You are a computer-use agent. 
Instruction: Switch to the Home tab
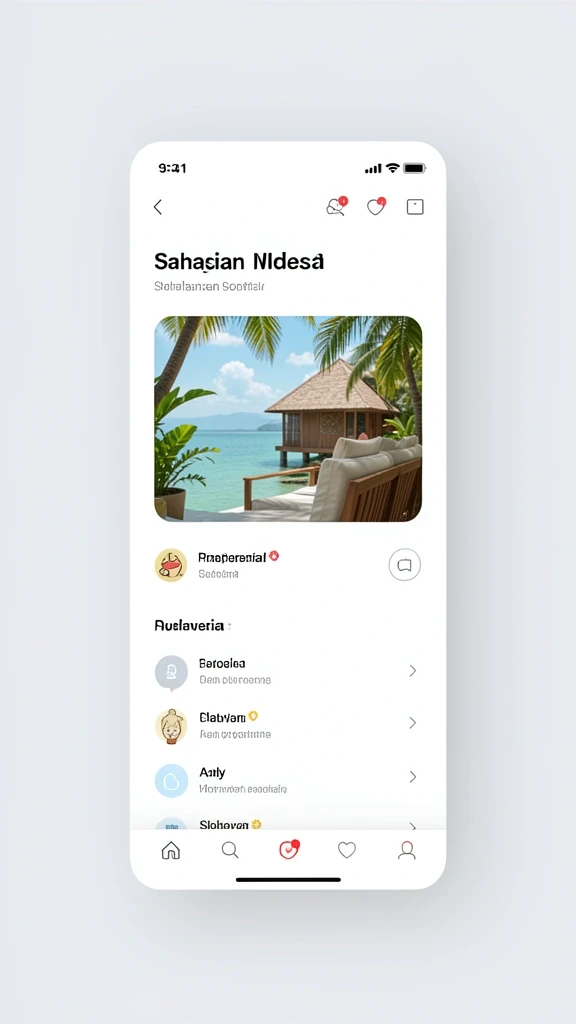pyautogui.click(x=170, y=850)
